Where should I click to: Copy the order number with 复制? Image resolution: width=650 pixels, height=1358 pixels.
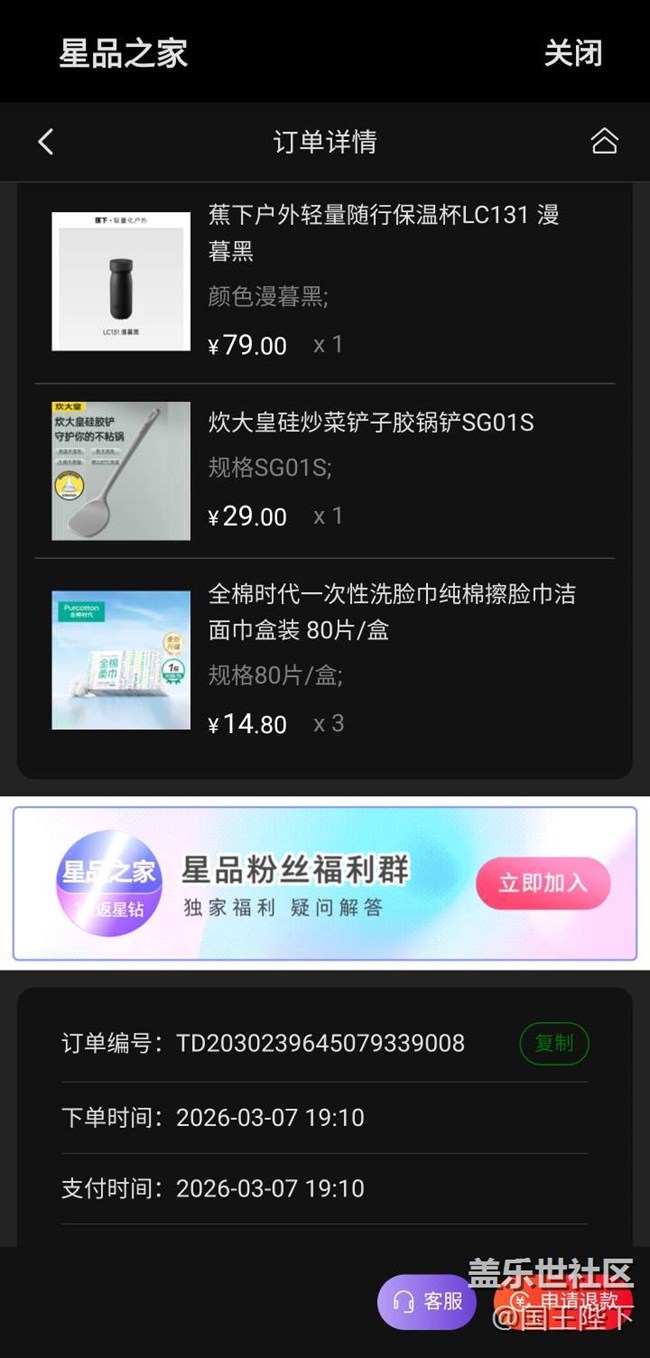(x=554, y=1043)
